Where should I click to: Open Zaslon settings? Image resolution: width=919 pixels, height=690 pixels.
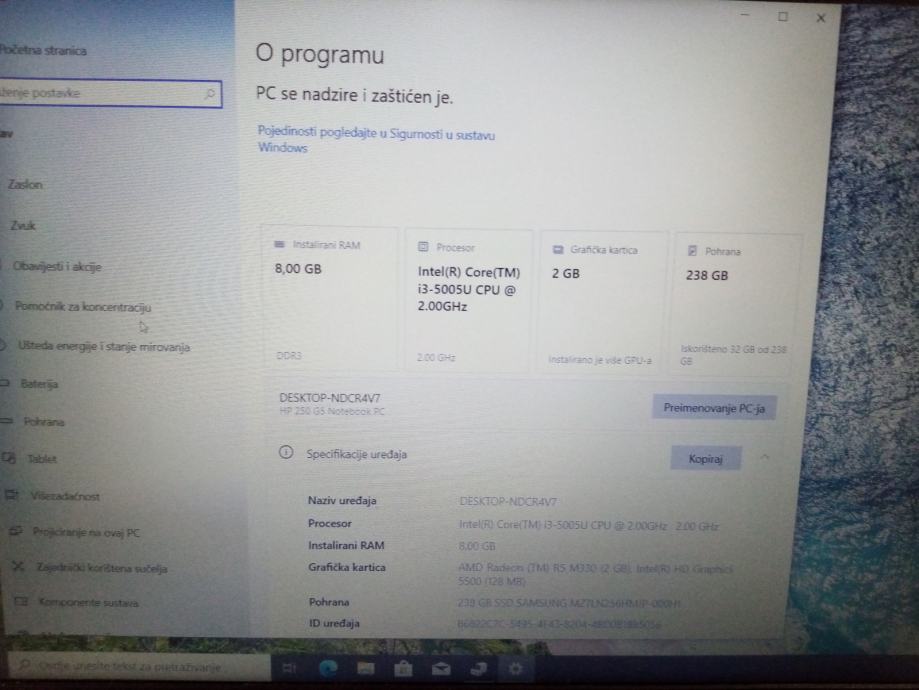pos(26,185)
